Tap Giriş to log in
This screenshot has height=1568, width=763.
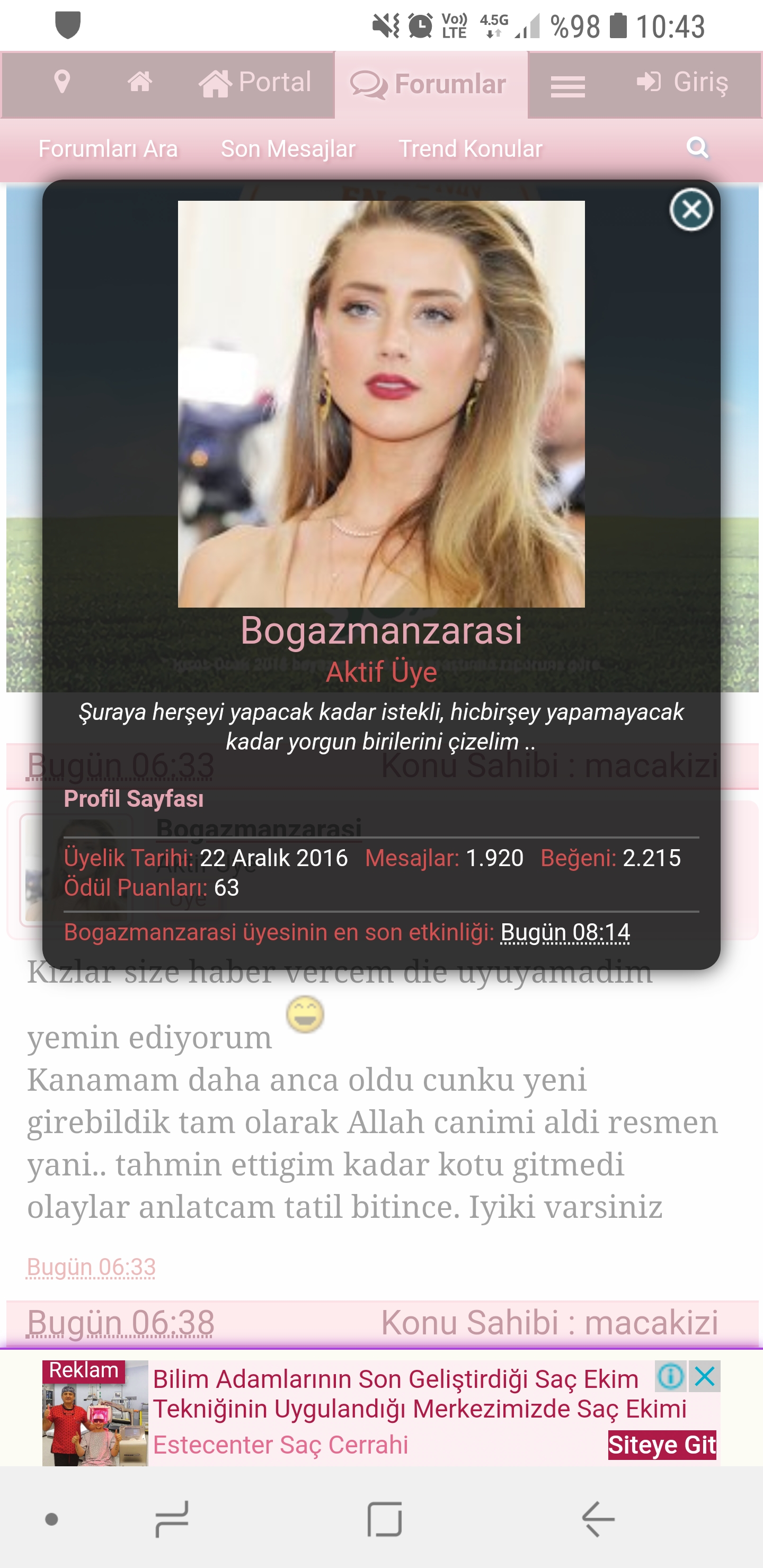(x=682, y=82)
